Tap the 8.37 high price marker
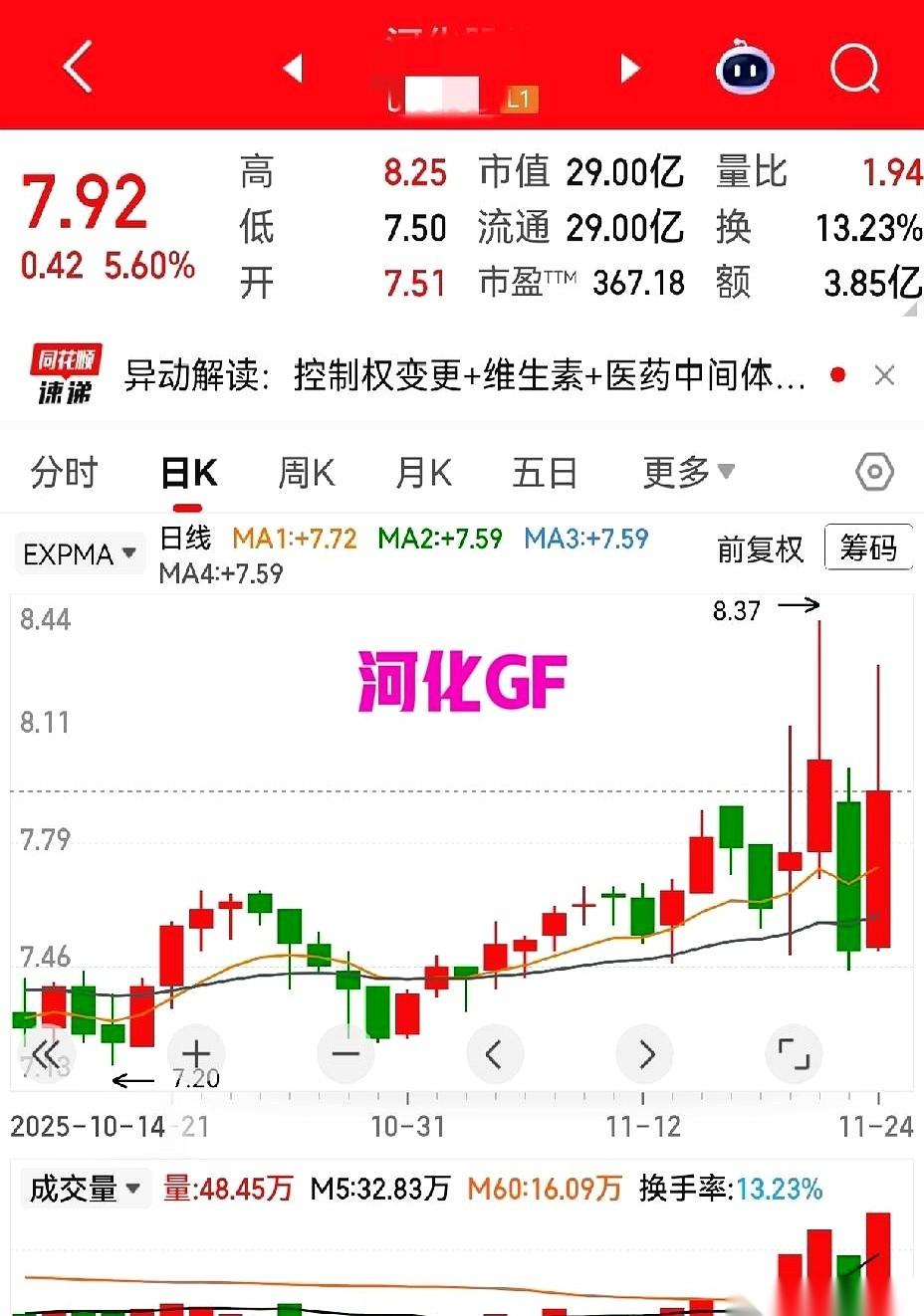This screenshot has width=924, height=1316. pyautogui.click(x=737, y=610)
